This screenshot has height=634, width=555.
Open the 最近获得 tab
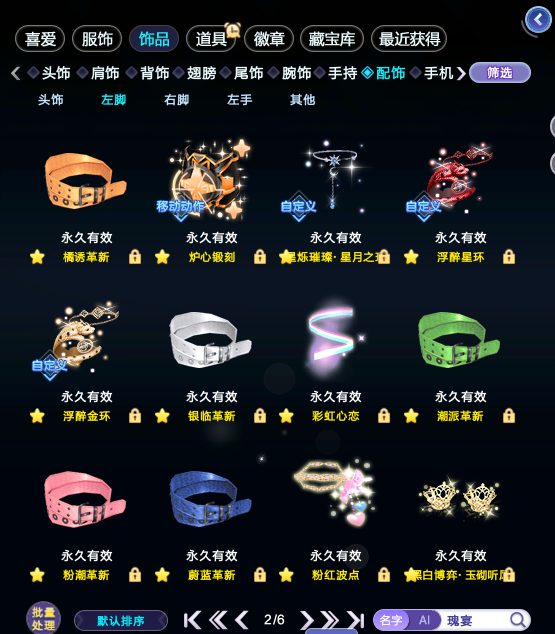tap(409, 39)
